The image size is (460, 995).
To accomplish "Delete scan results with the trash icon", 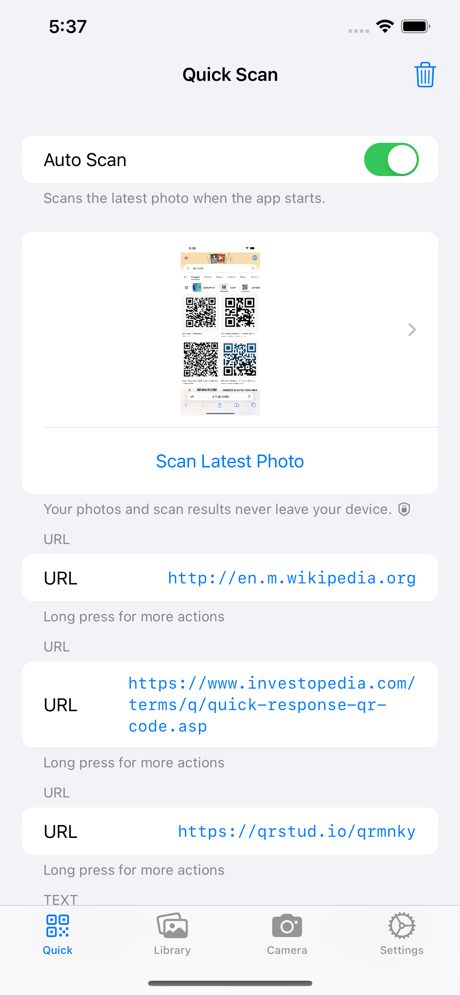I will click(425, 75).
